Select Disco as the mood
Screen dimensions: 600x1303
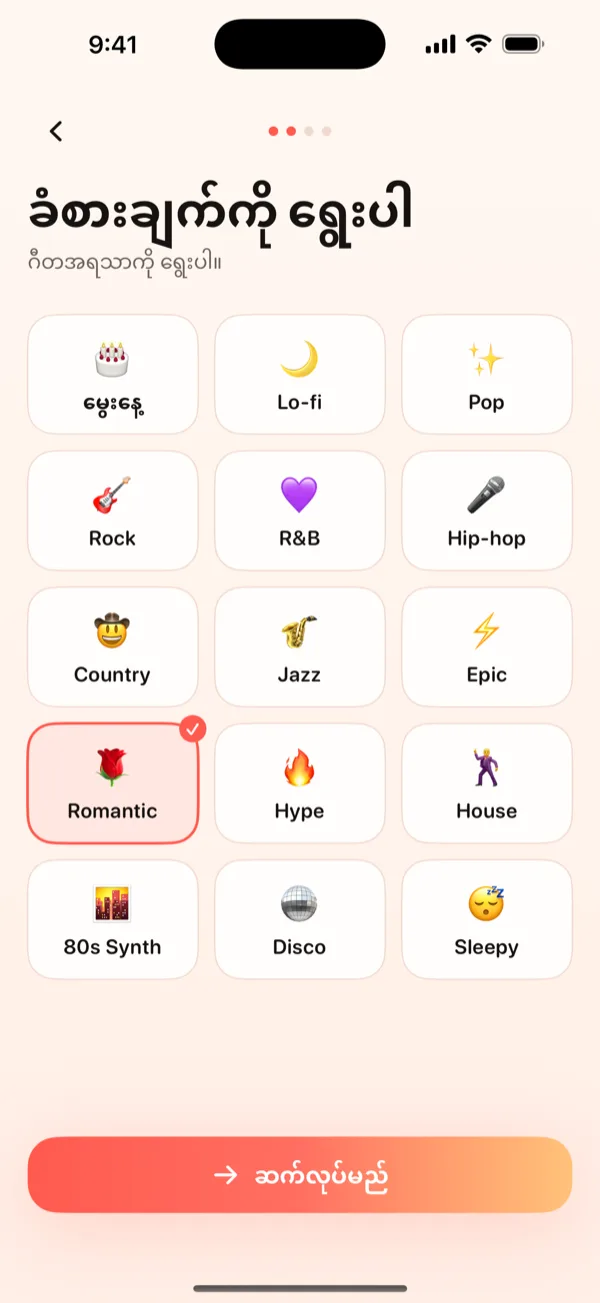pyautogui.click(x=300, y=919)
